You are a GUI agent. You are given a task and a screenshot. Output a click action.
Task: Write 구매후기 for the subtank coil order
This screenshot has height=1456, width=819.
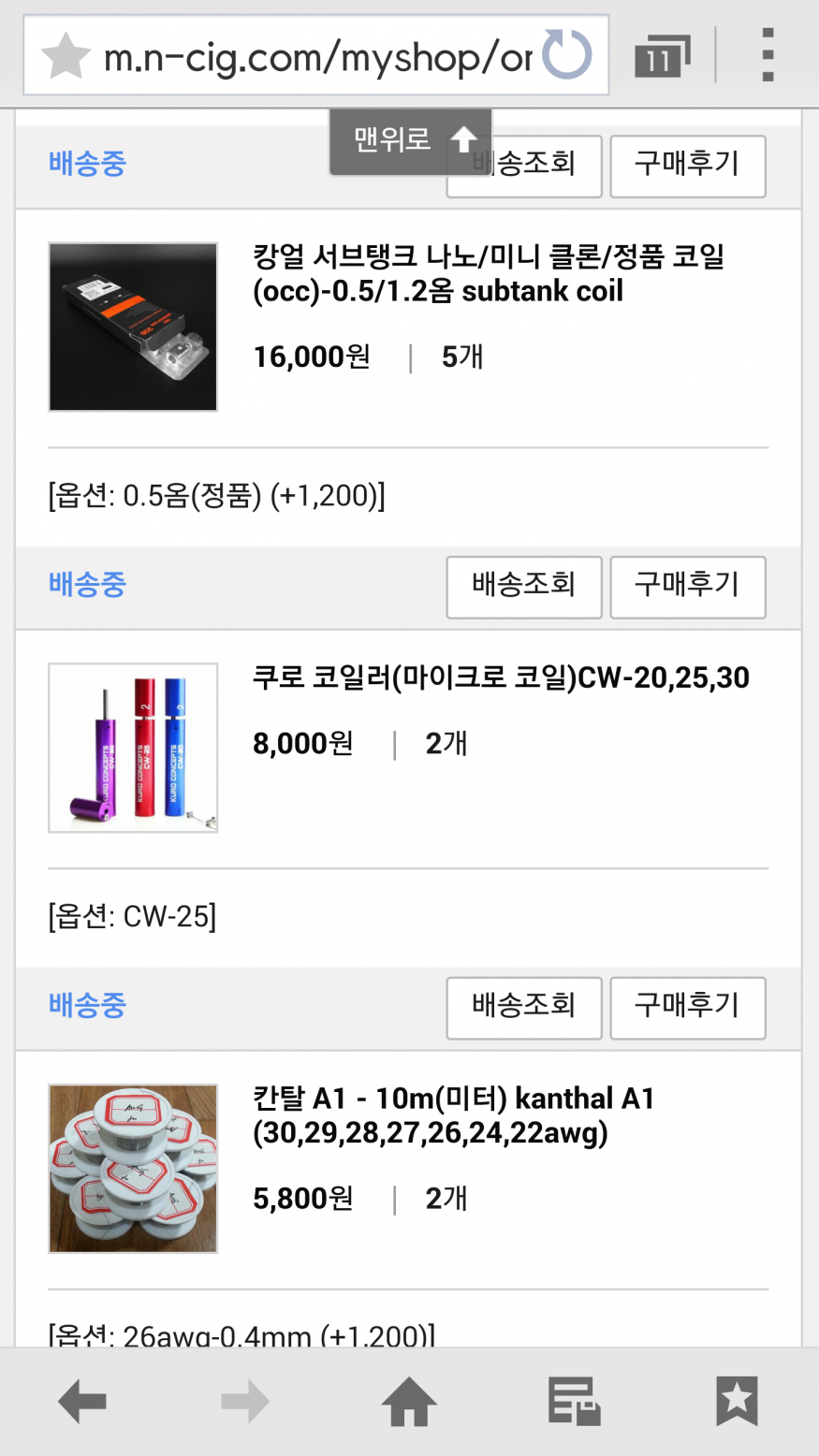(688, 166)
